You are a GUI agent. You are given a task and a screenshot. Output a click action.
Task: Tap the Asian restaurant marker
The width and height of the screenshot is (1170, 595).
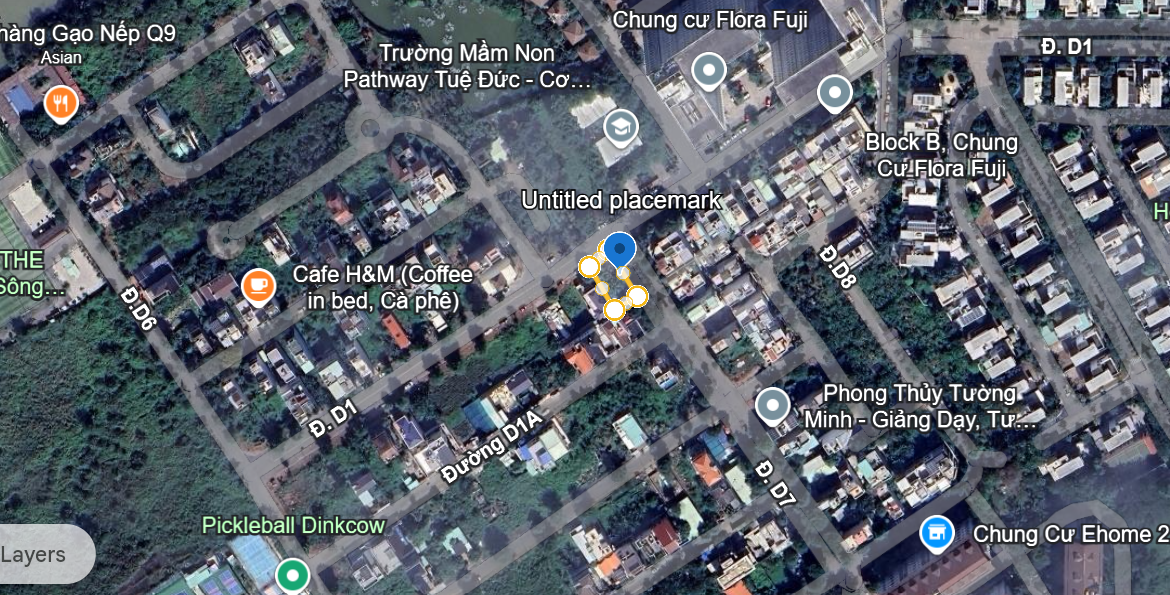(62, 101)
